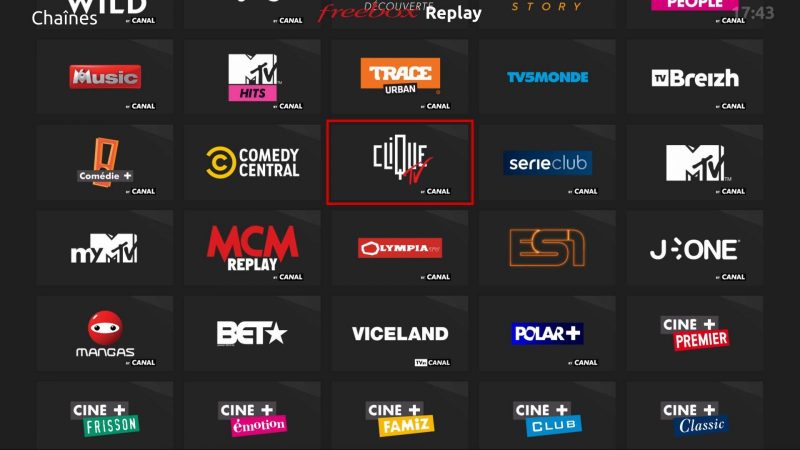The width and height of the screenshot is (800, 450).
Task: Select the Serie Club channel
Action: click(547, 163)
